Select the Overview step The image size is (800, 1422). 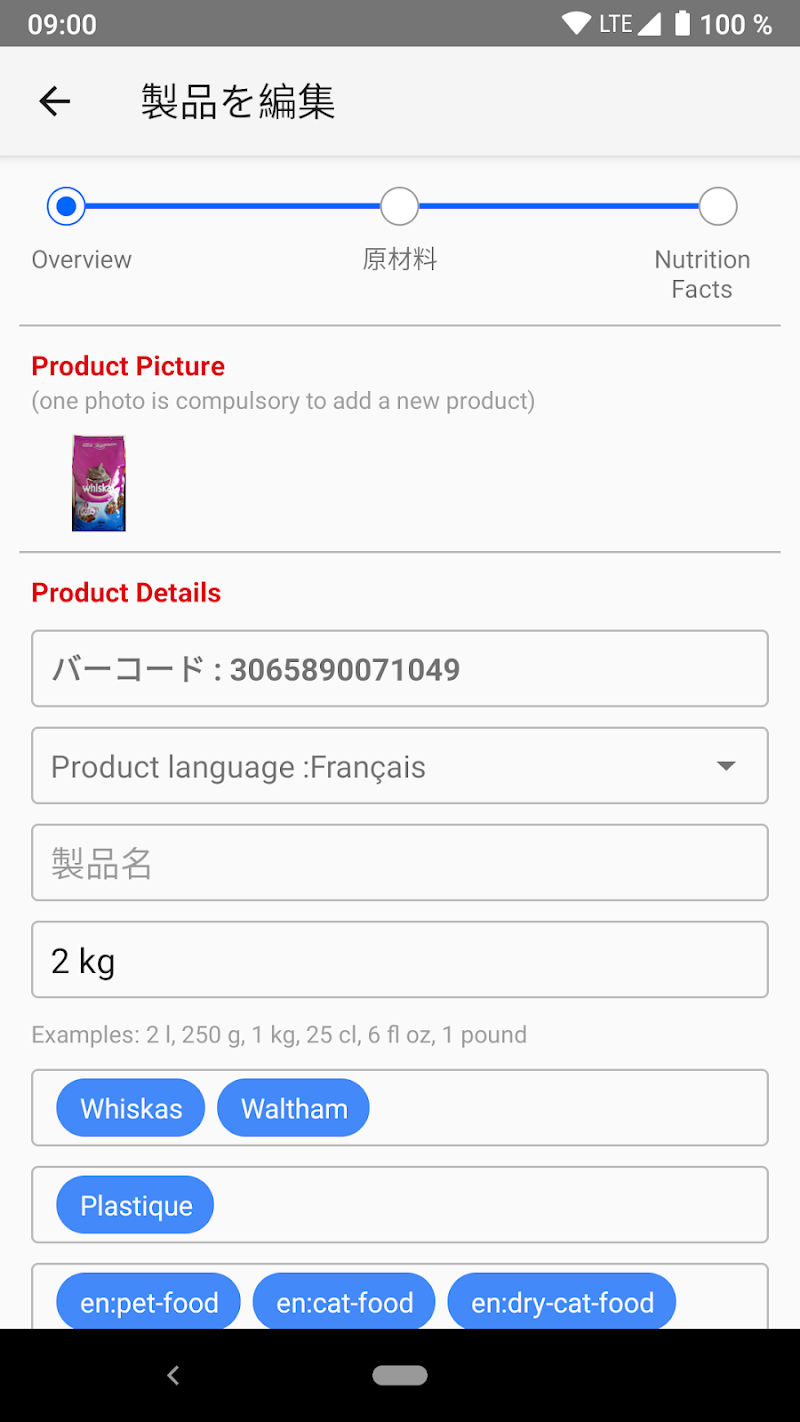(66, 207)
